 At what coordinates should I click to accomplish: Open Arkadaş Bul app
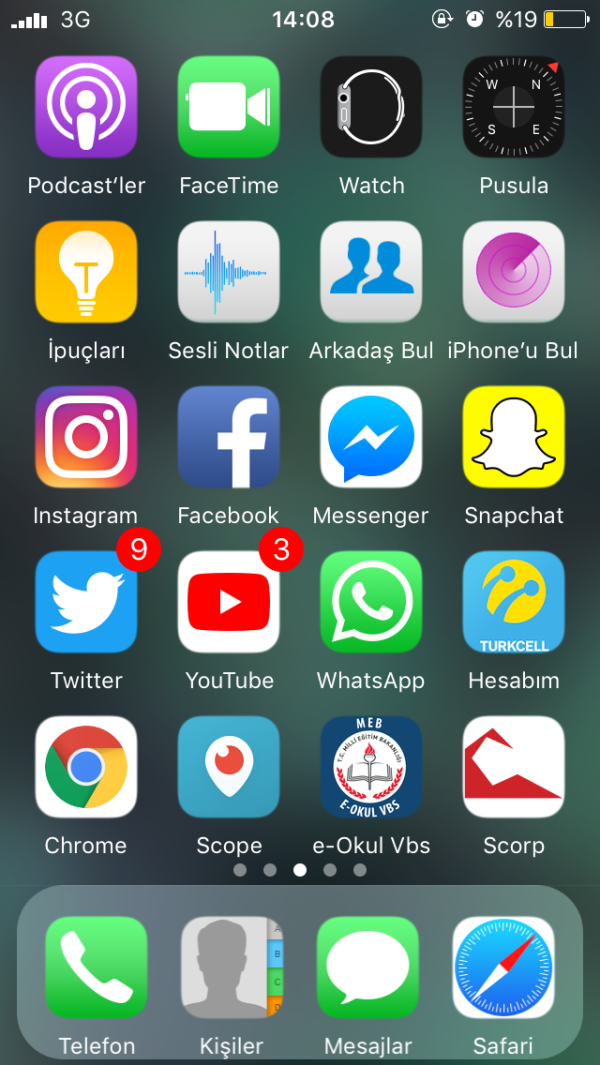coord(371,272)
